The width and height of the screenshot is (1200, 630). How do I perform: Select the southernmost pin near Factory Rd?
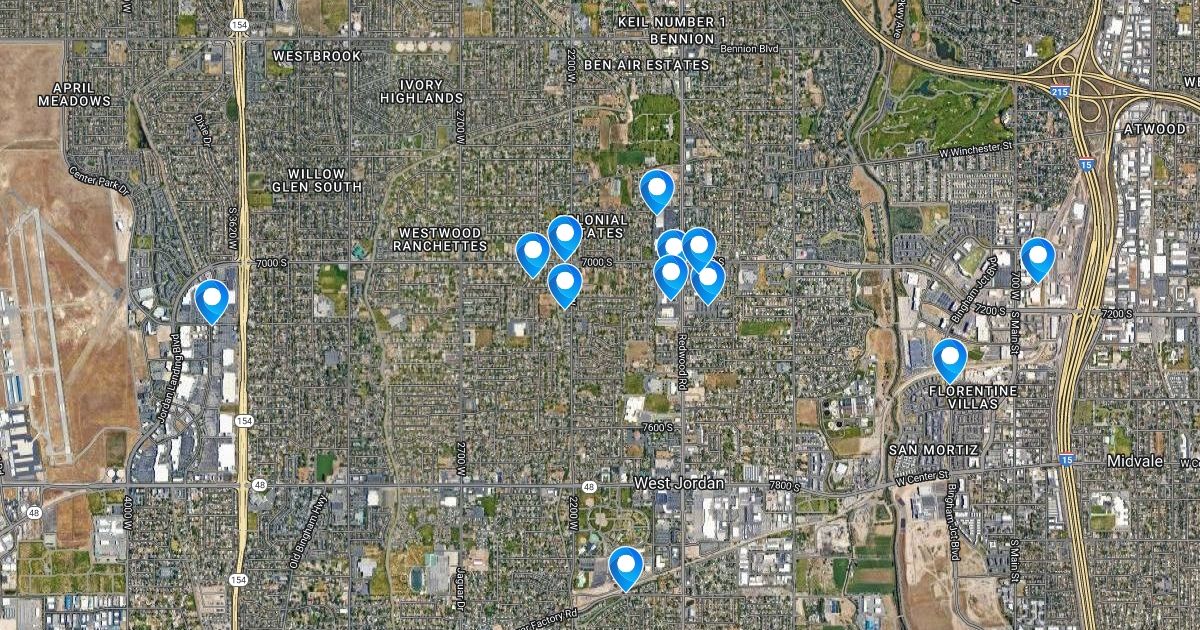[627, 566]
